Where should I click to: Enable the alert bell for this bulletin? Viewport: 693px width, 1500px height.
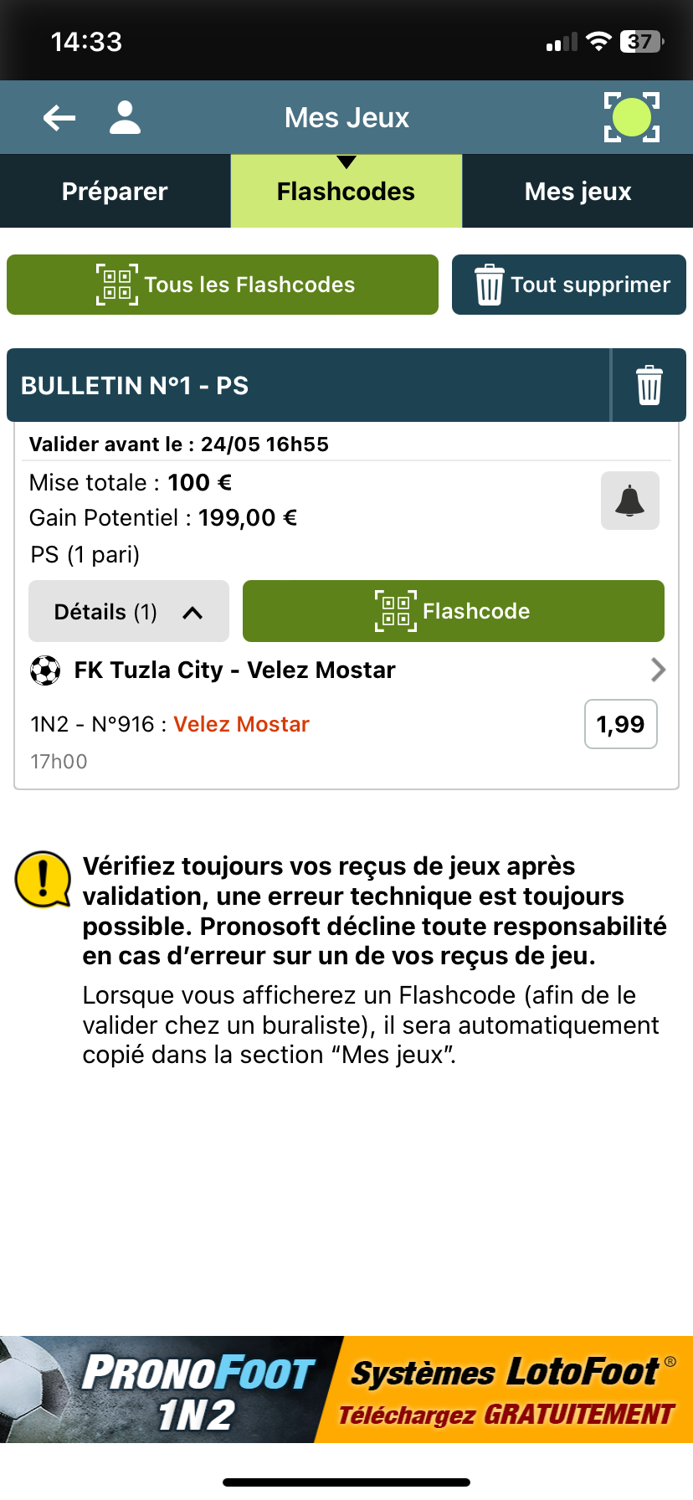click(x=630, y=500)
